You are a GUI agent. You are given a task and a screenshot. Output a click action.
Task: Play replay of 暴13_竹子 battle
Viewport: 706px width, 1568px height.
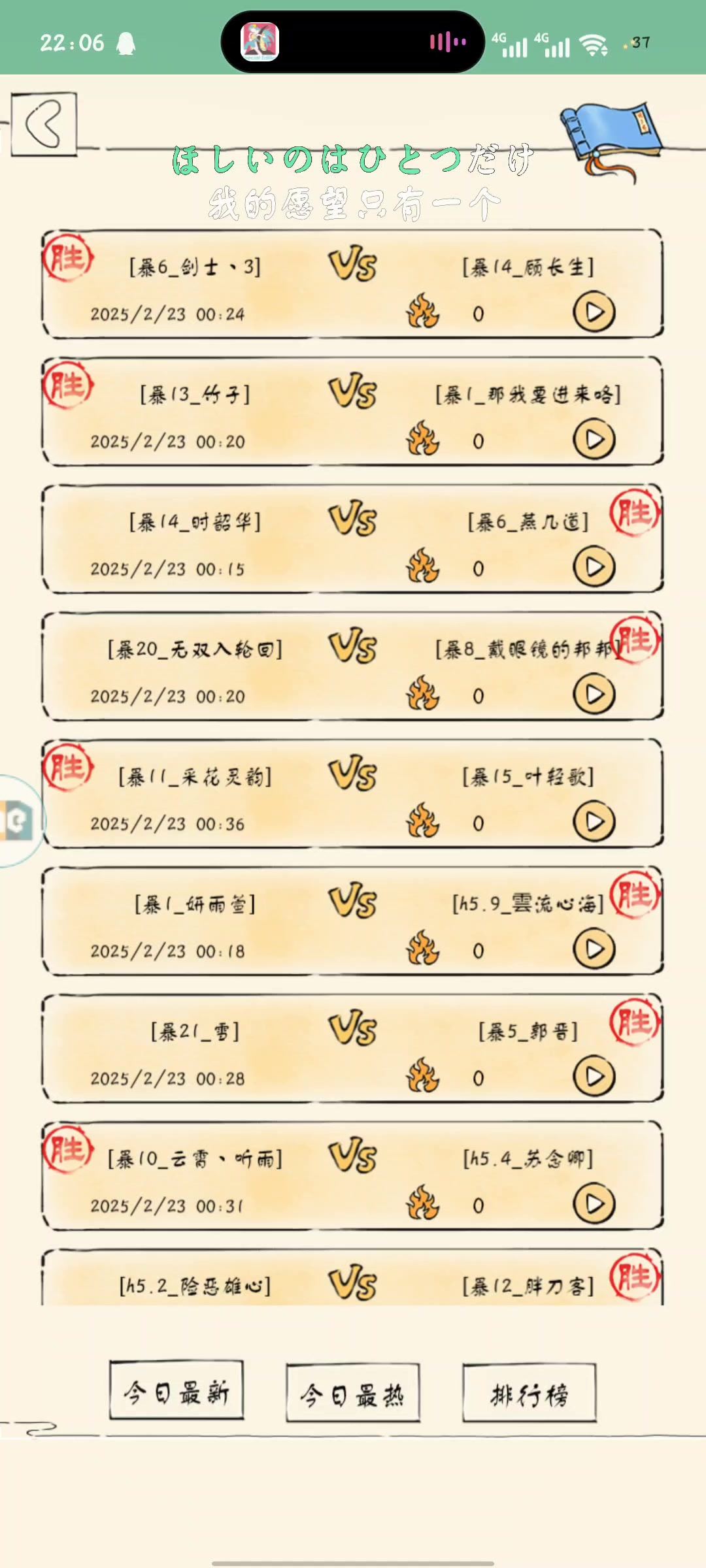pos(594,440)
